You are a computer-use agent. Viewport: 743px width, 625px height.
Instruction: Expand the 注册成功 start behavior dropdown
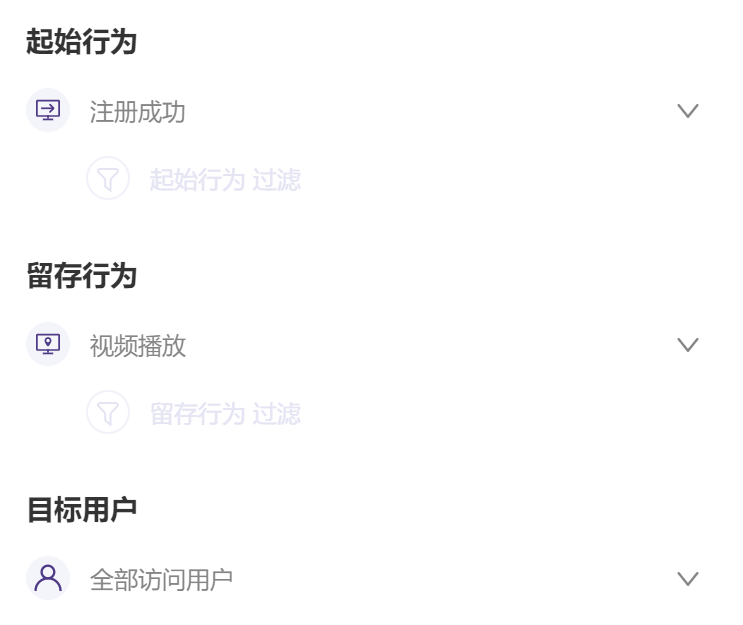[687, 111]
